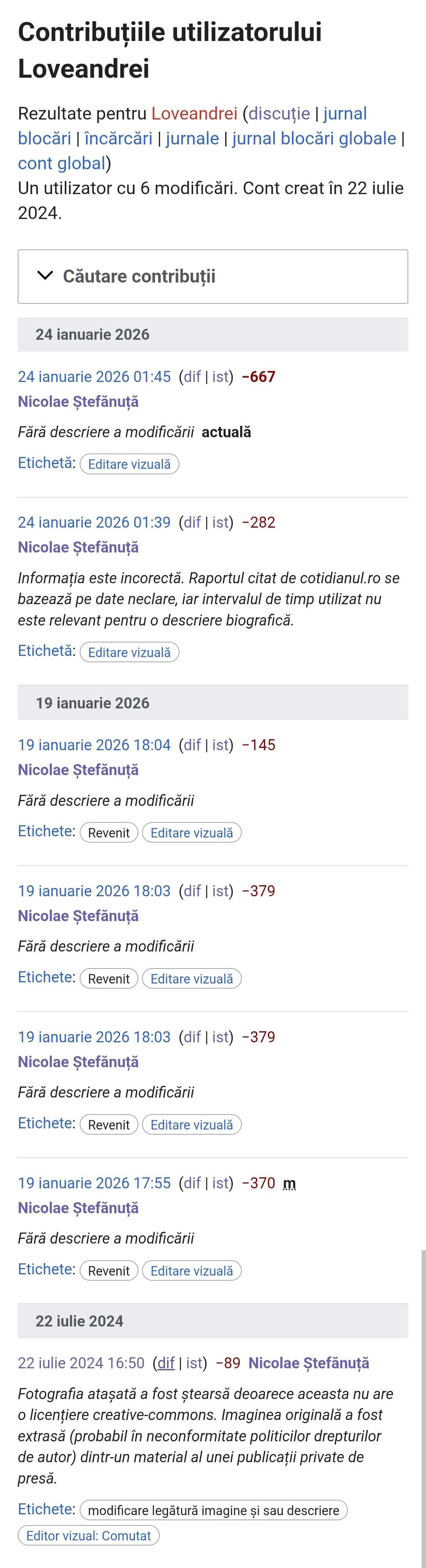Screen dimensions: 426x1568
Task: Open the revision from 19 ianuarie 2026 17:55
Action: [x=94, y=1183]
